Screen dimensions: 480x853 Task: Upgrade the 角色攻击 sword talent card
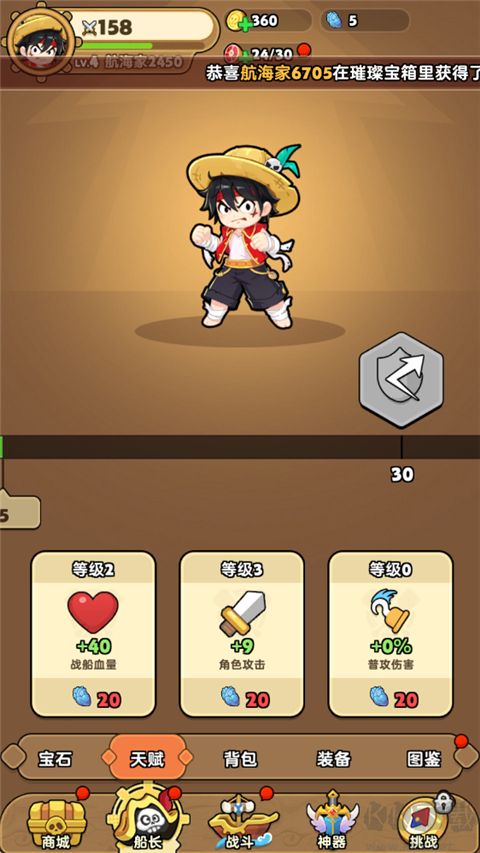tap(242, 634)
